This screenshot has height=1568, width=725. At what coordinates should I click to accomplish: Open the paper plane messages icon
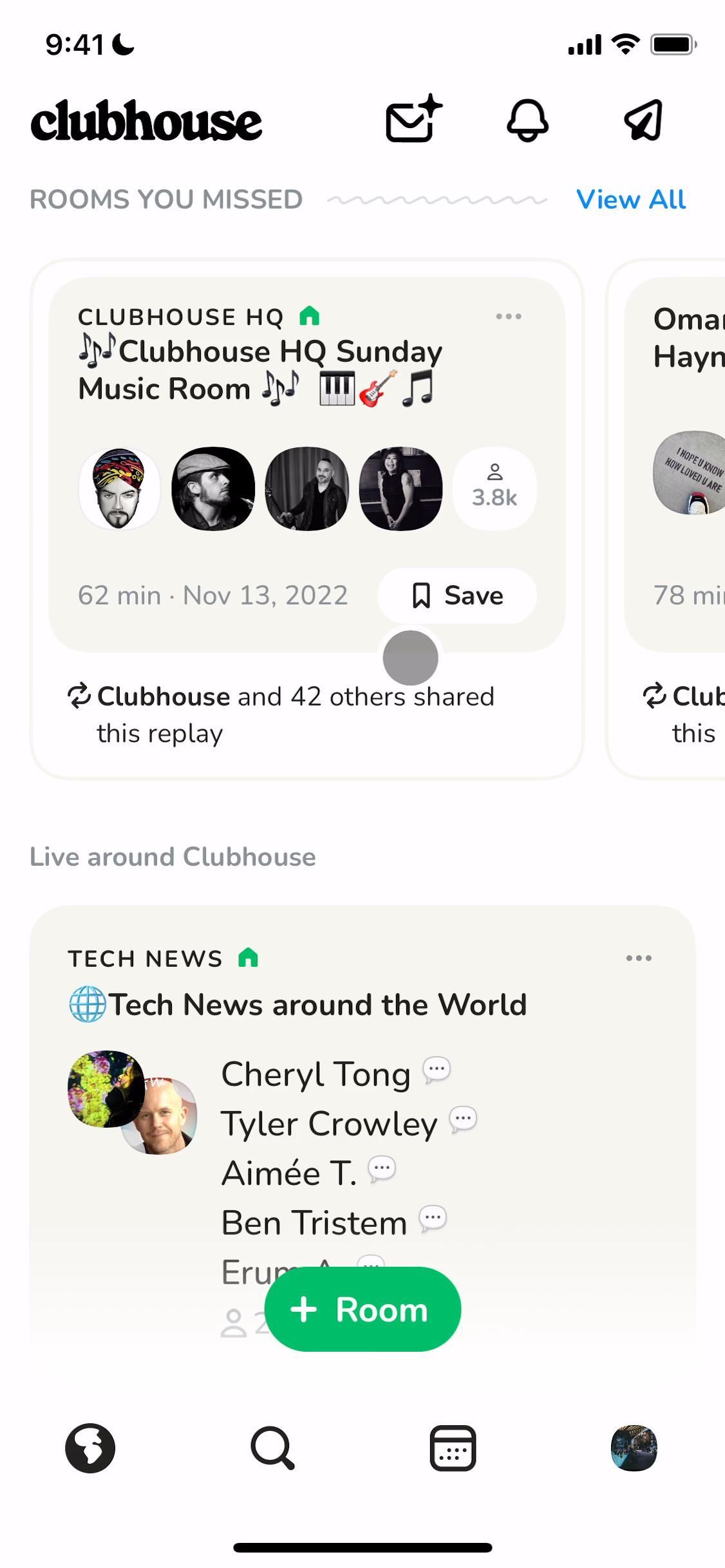643,120
